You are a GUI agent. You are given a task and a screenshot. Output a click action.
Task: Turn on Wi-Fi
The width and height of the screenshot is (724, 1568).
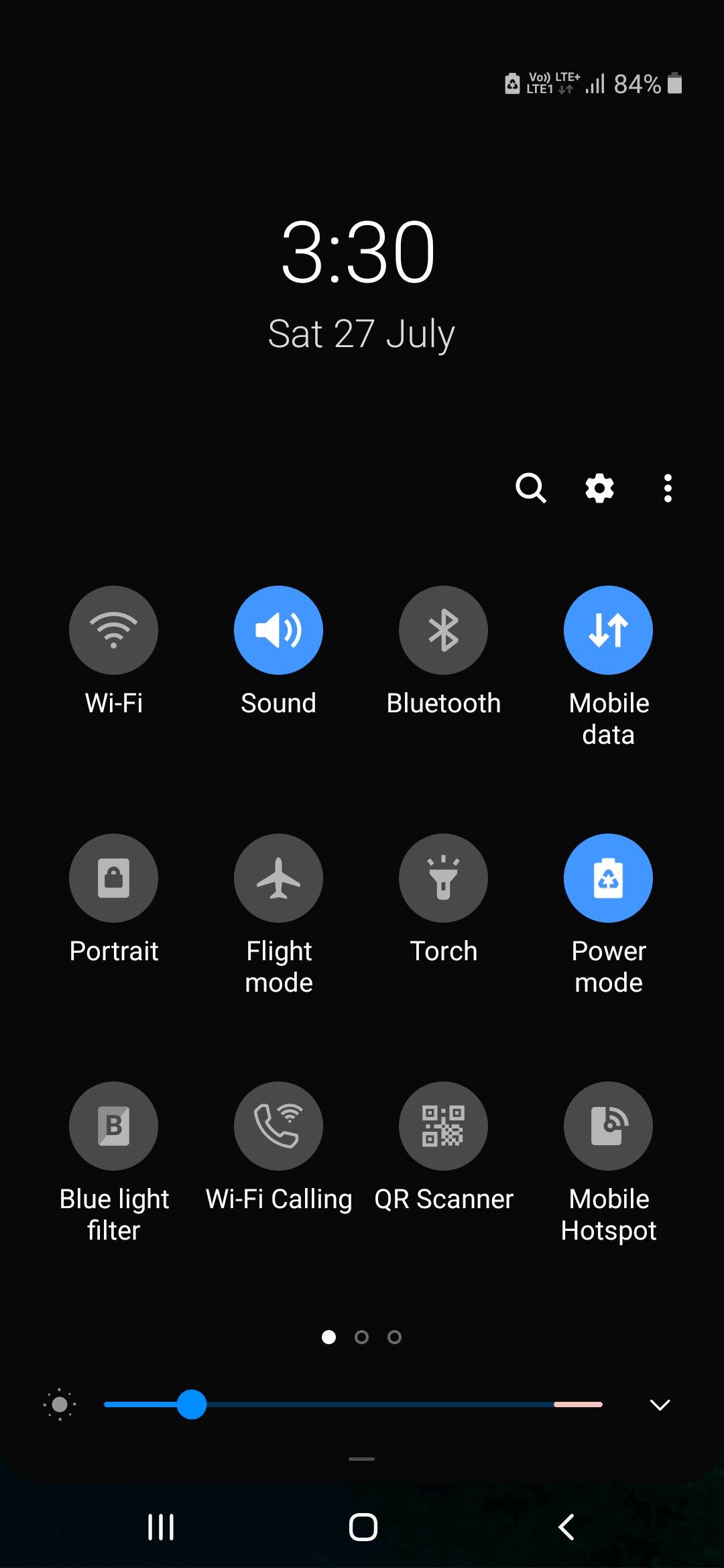pos(113,630)
